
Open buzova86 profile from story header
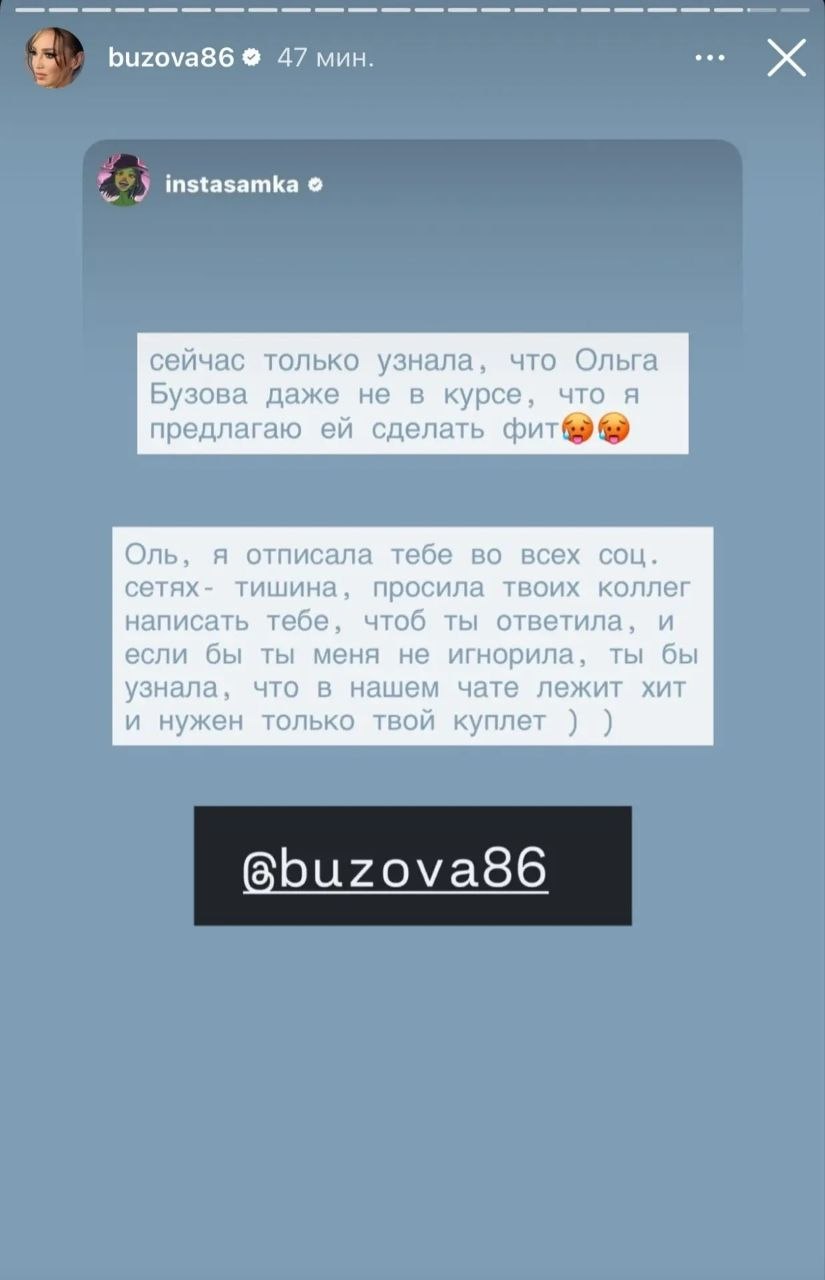pos(170,58)
